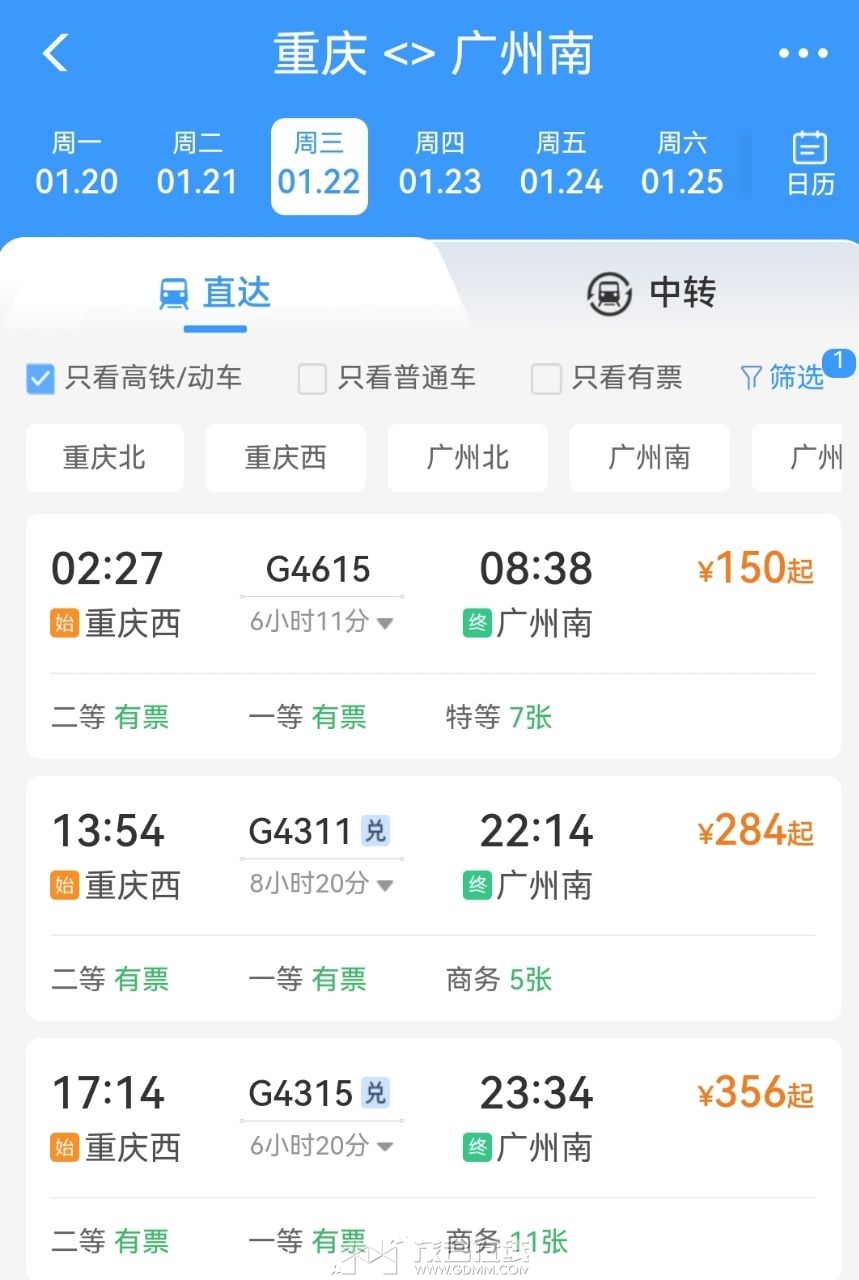The image size is (859, 1280).
Task: Uncheck 只看高铁/动车 filter
Action: [x=40, y=379]
